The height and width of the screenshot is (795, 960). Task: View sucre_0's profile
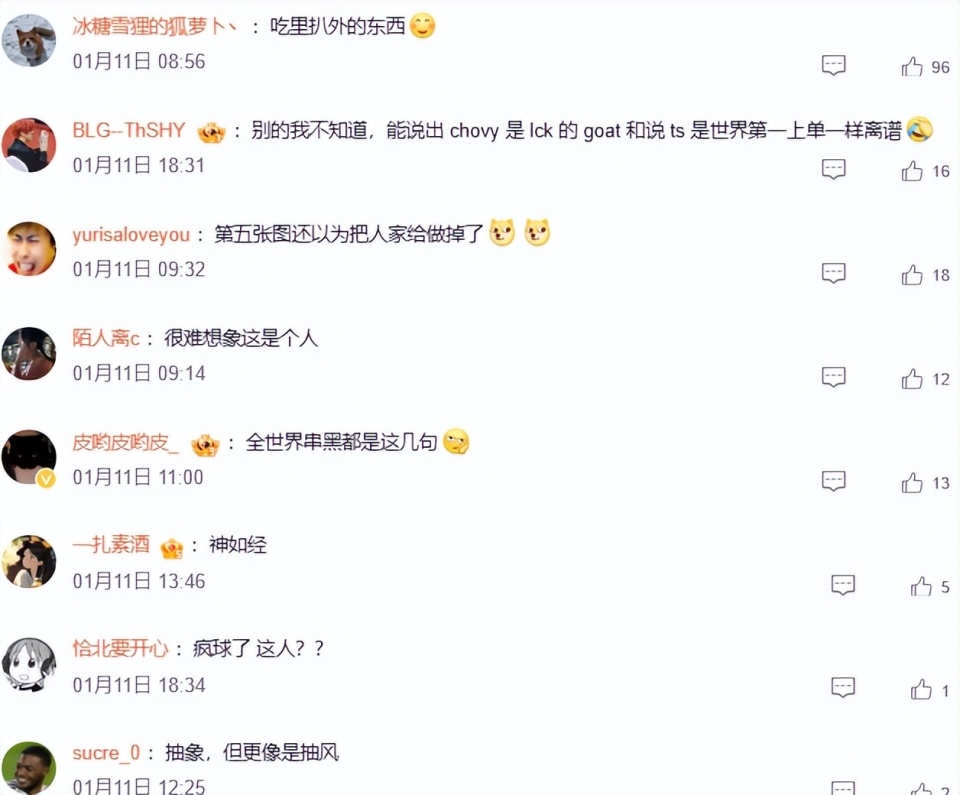(108, 752)
